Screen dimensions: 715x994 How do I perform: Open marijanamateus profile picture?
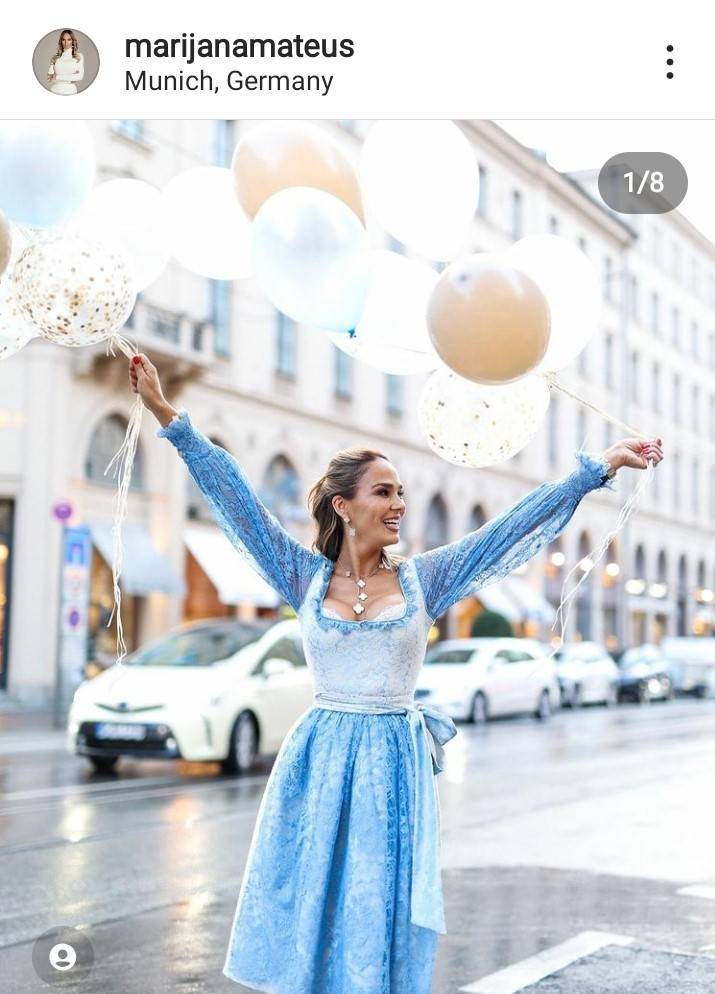[66, 62]
